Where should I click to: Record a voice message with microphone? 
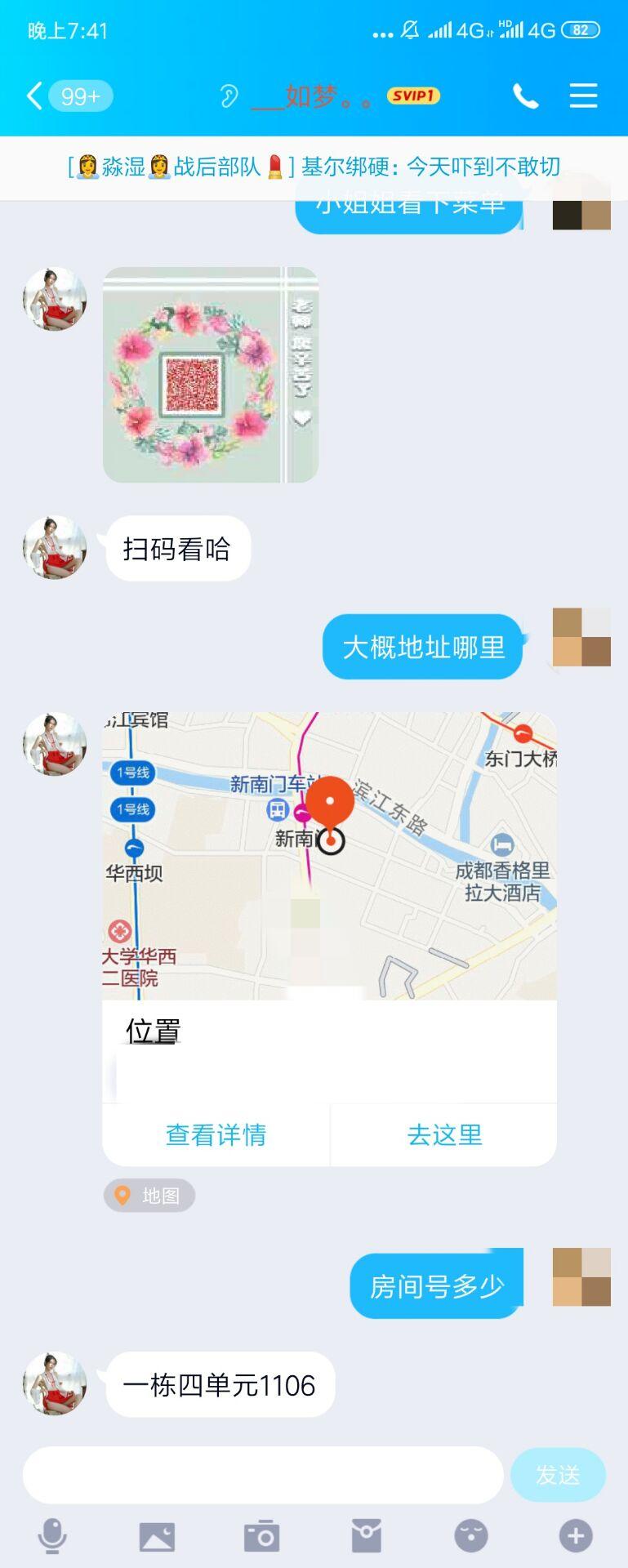point(52,1536)
